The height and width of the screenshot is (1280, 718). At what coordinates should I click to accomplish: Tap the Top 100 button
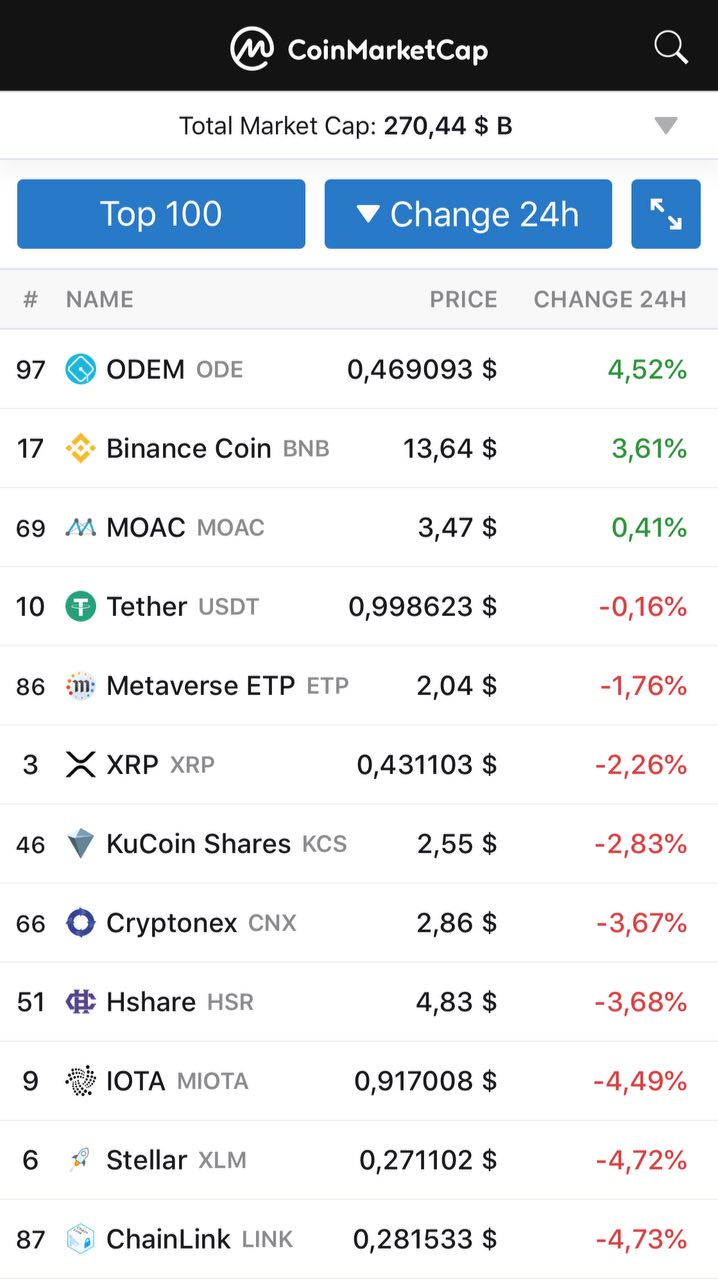[161, 214]
